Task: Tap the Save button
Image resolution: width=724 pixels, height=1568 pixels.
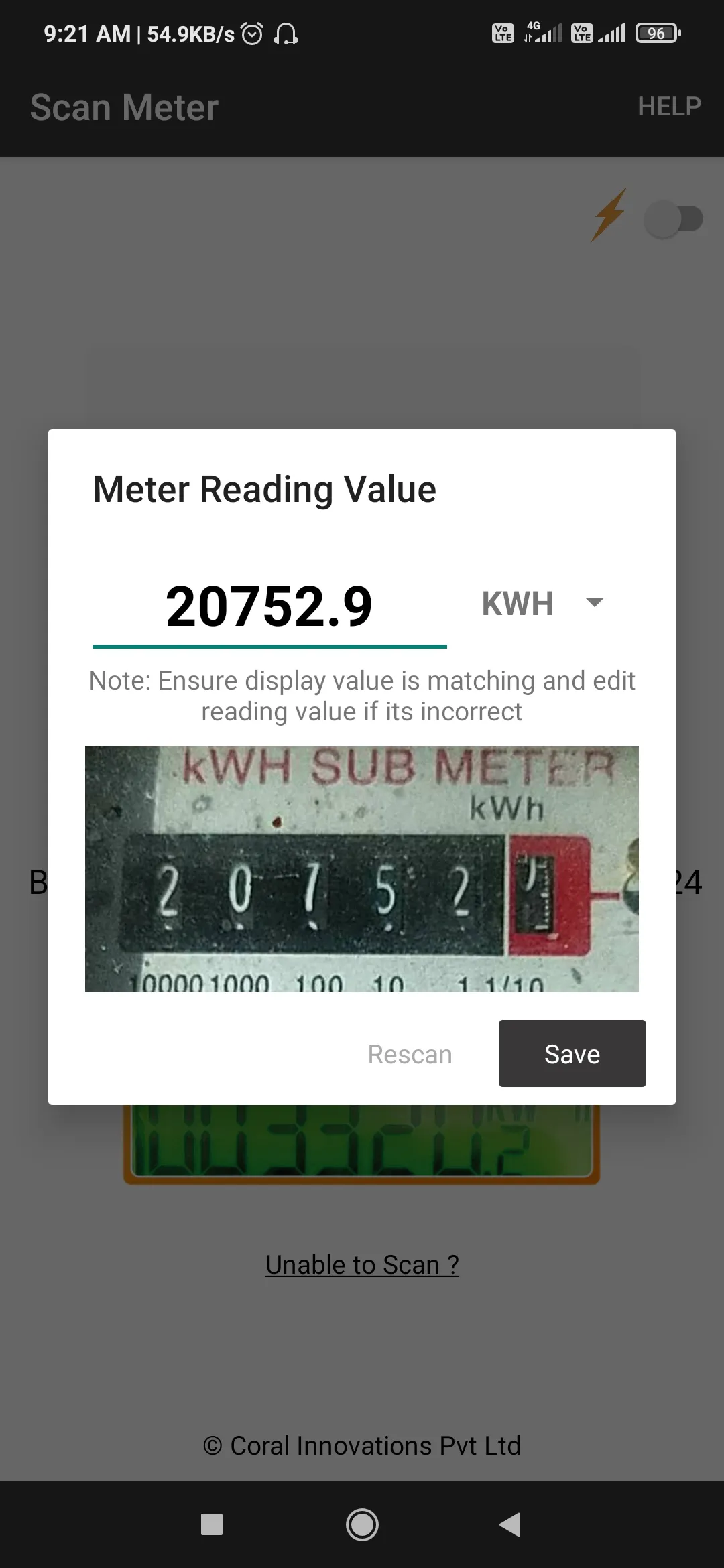Action: pos(572,1053)
